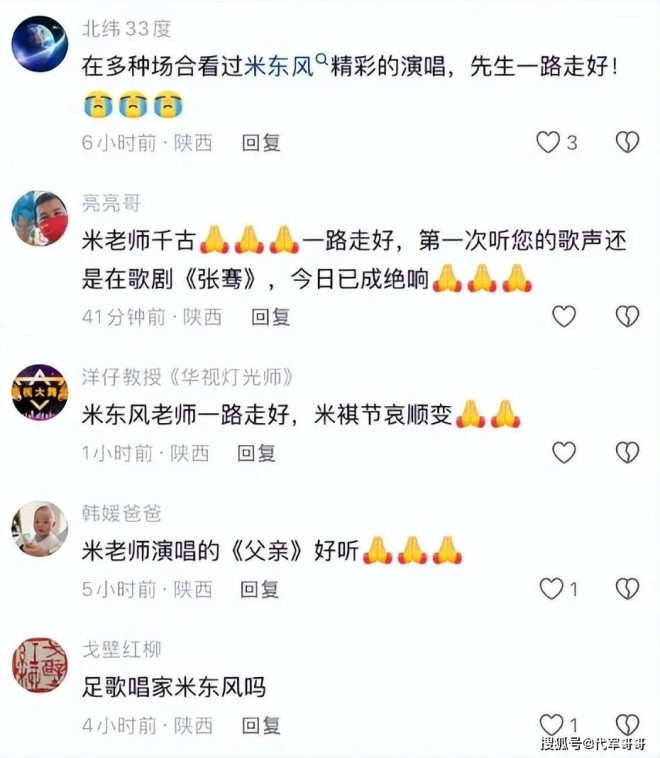Dislike 韩媛爸爸's comment
Image resolution: width=660 pixels, height=758 pixels.
[627, 589]
